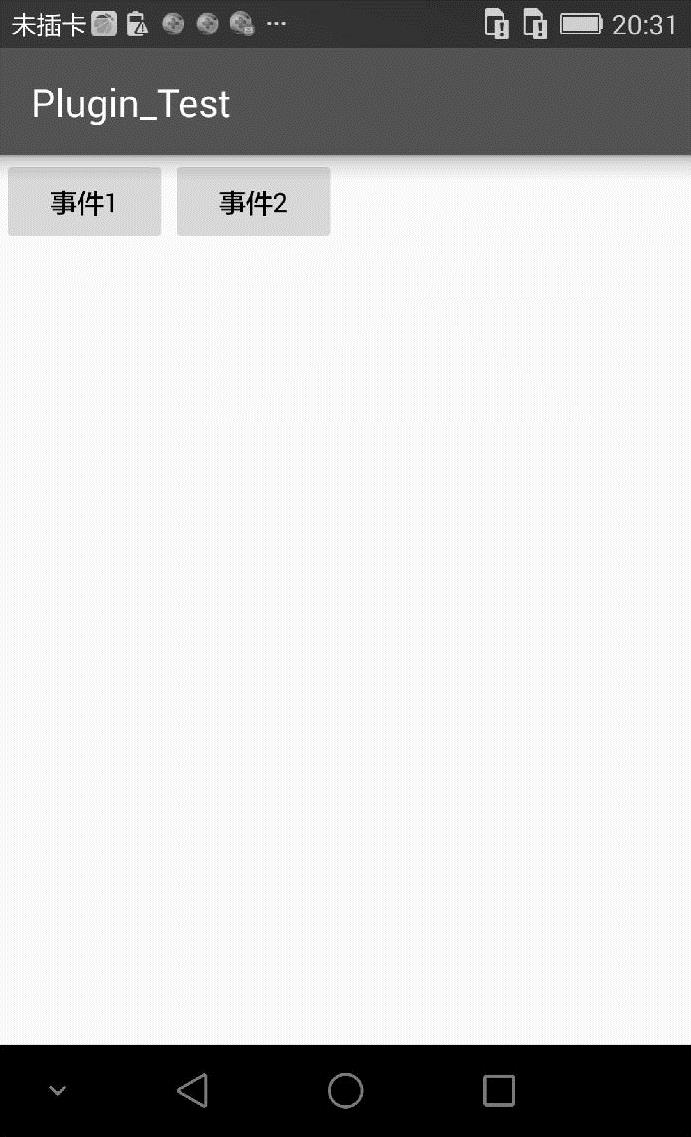The width and height of the screenshot is (691, 1137).
Task: Go to the home screen
Action: [x=345, y=1090]
